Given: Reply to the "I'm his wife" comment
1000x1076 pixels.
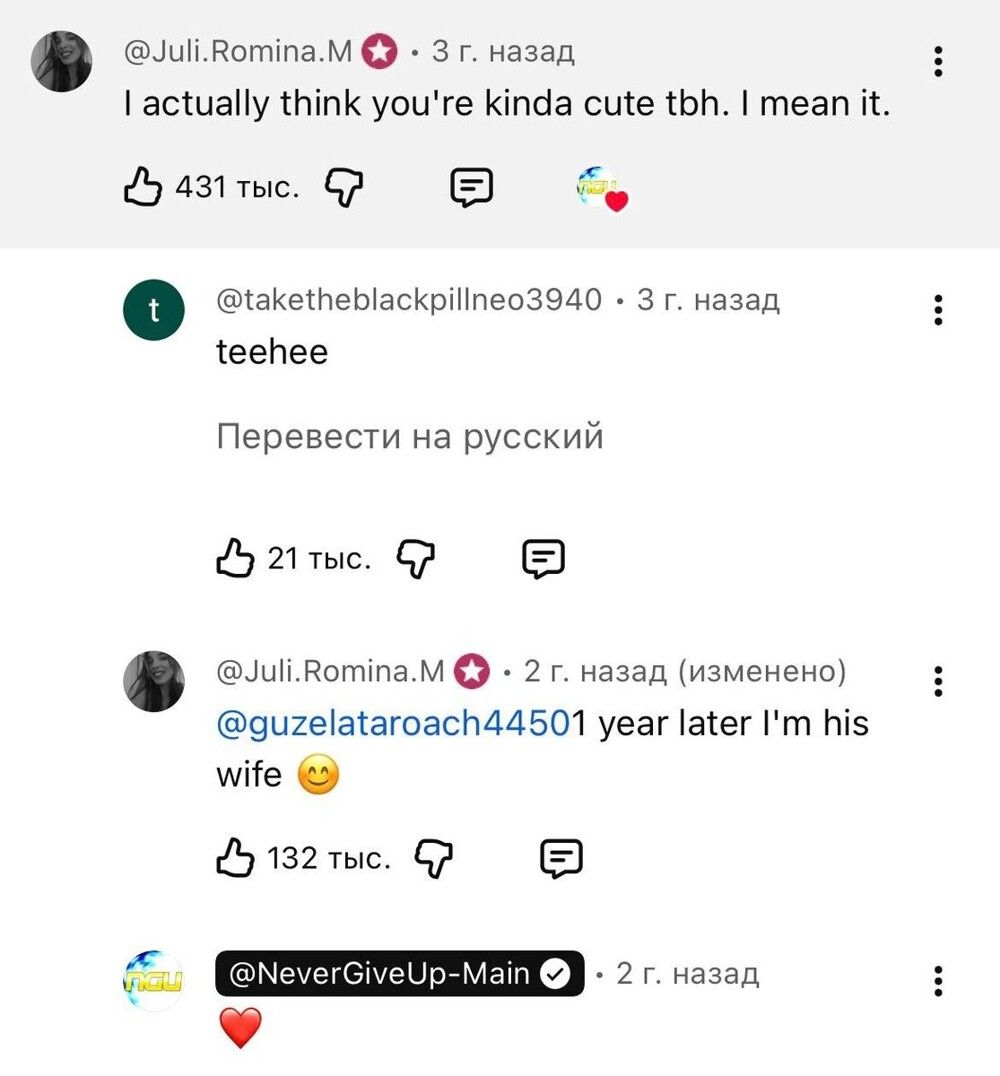Looking at the screenshot, I should tap(562, 858).
